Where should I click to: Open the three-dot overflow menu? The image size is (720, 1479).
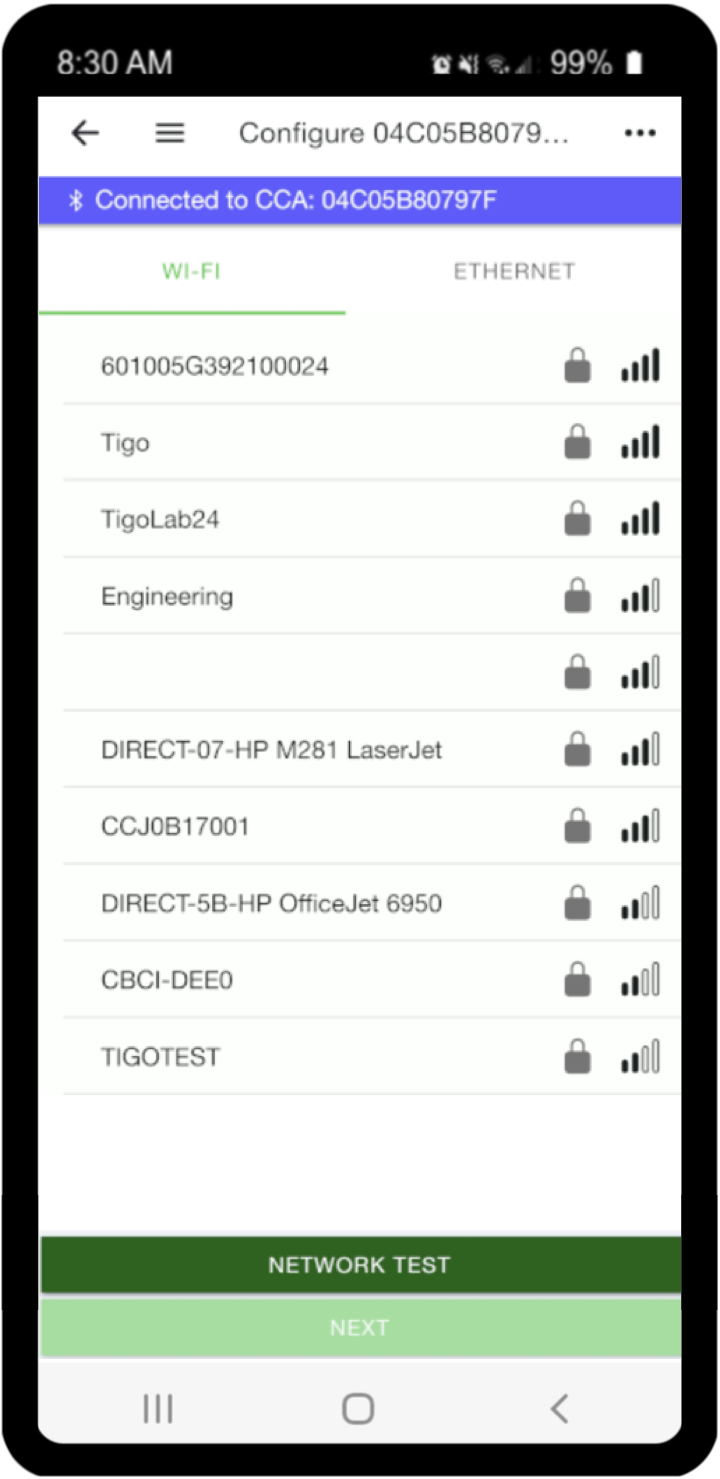[x=640, y=134]
